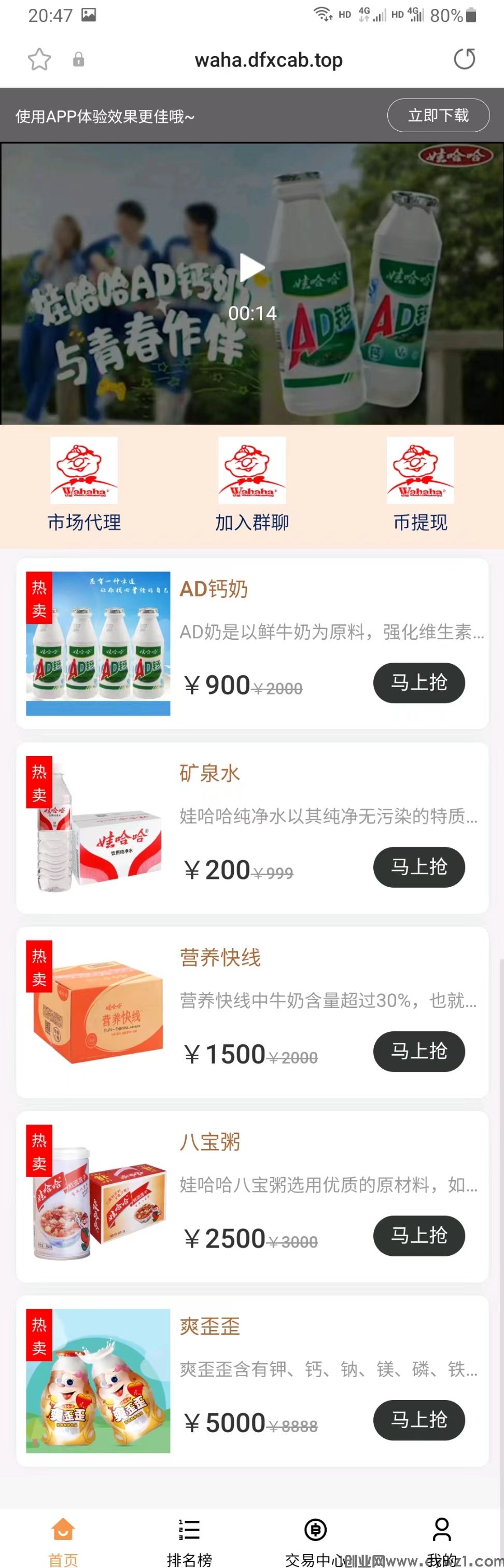Open the 爽歪歪 product image
Image resolution: width=504 pixels, height=1568 pixels.
point(98,1380)
